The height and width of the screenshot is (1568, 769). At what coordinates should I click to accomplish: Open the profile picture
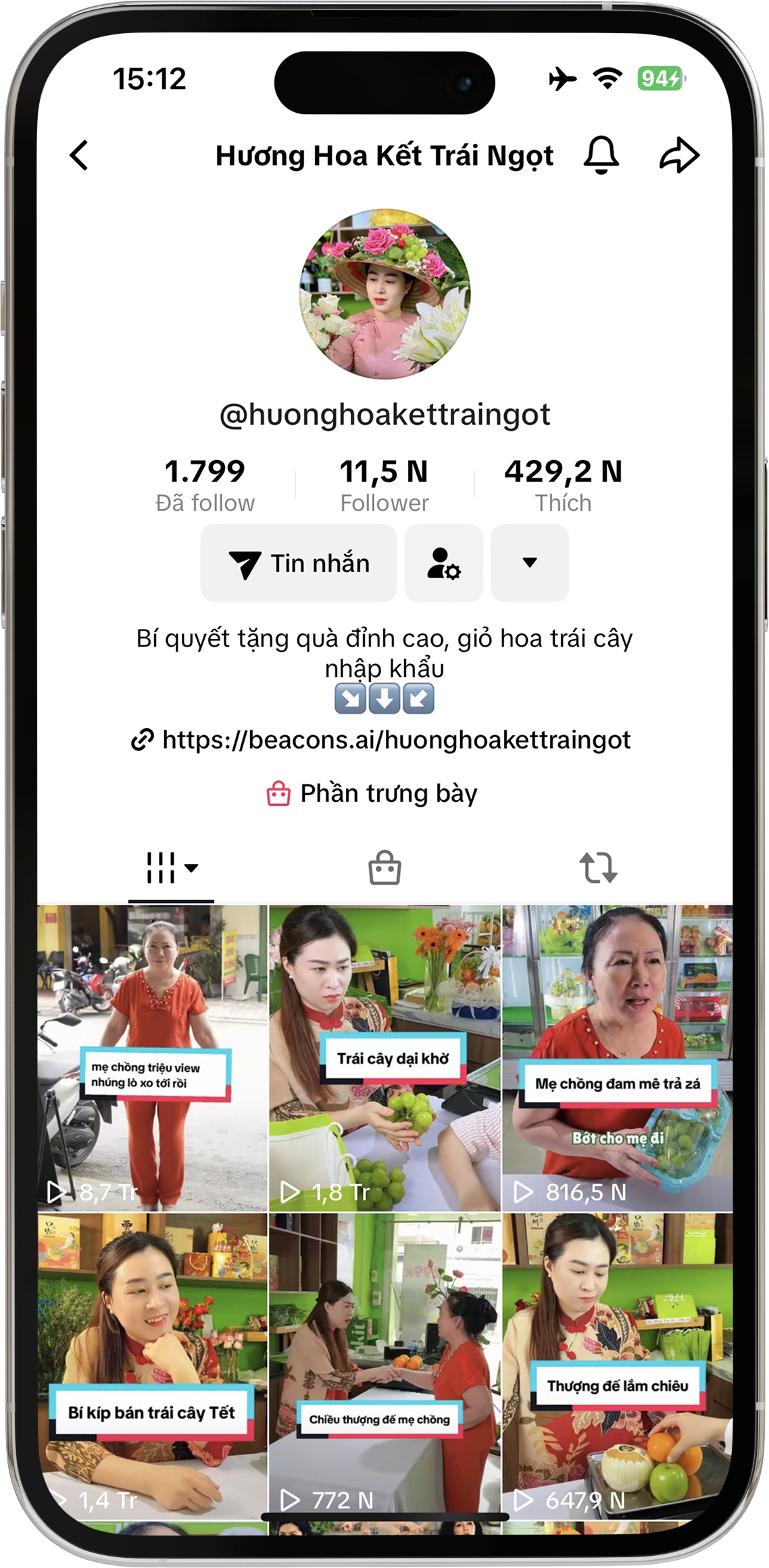(384, 294)
